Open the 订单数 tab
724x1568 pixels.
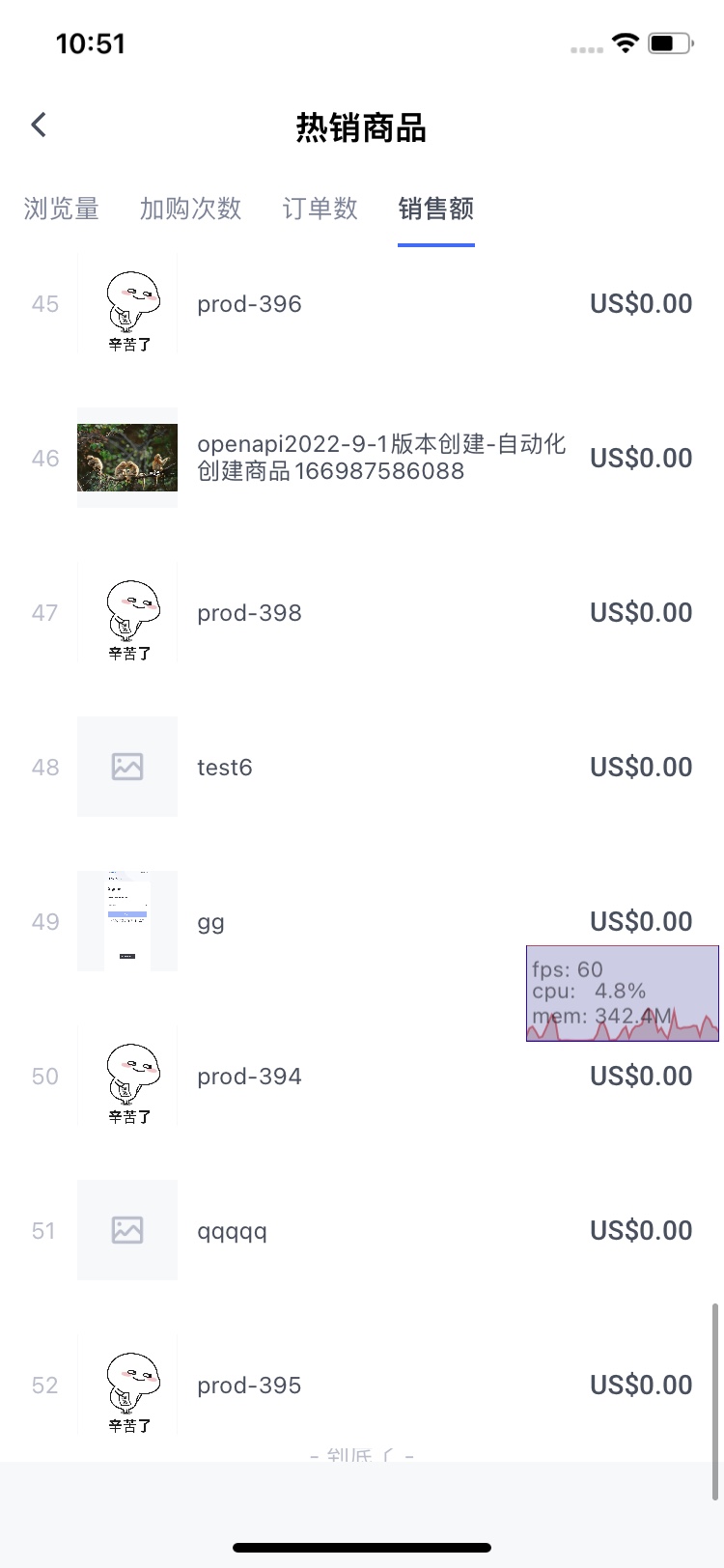[320, 209]
